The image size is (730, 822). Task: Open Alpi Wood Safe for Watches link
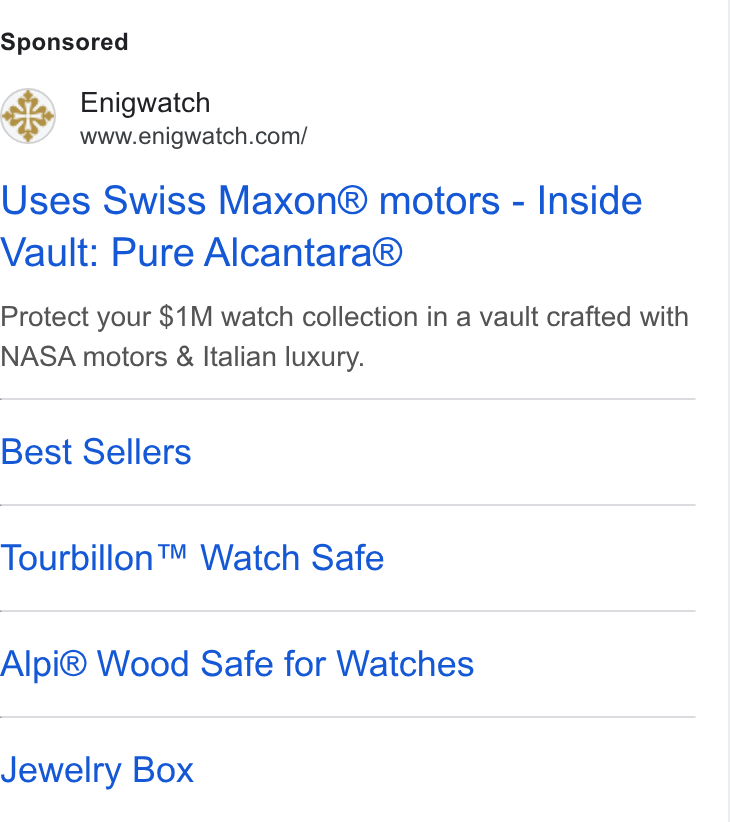pyautogui.click(x=237, y=664)
